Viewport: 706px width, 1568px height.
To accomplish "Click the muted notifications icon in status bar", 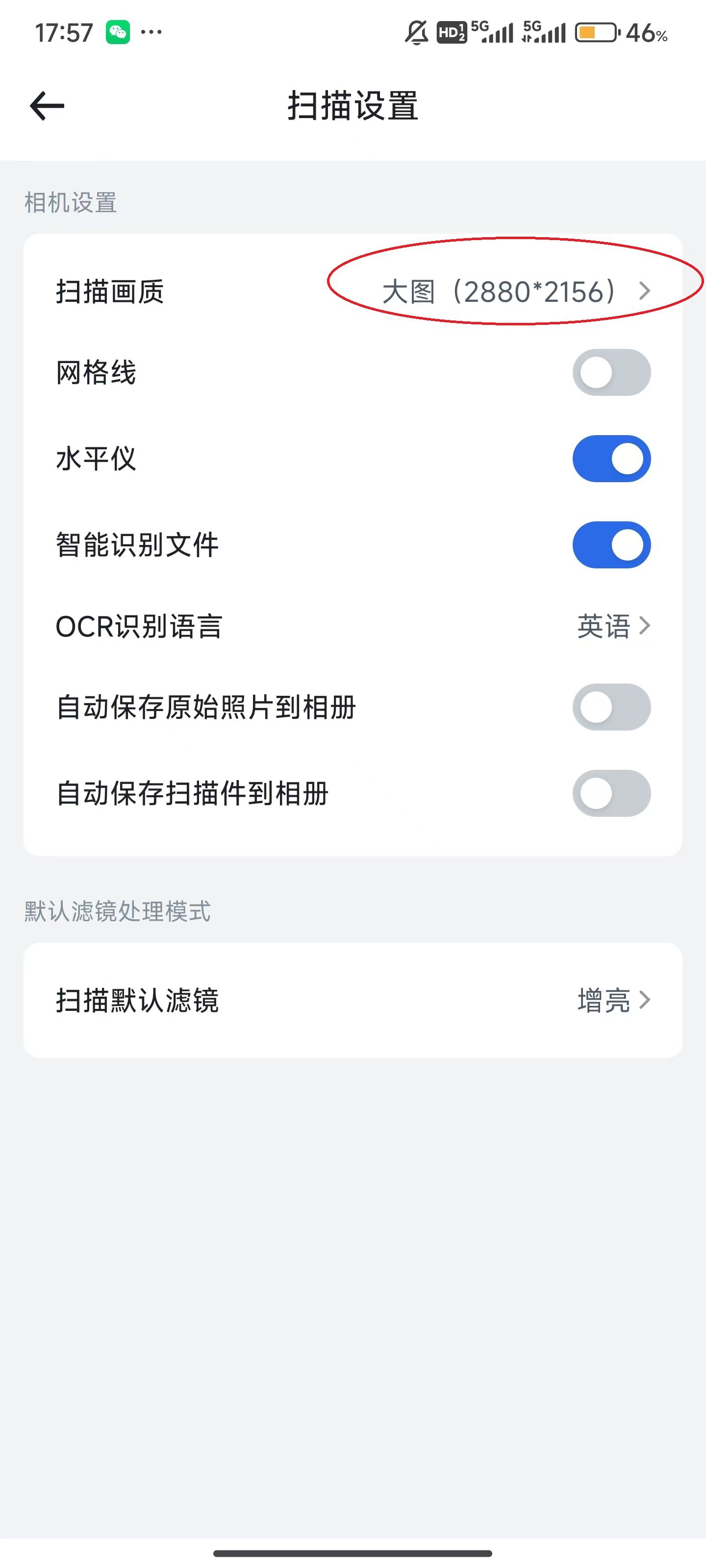I will click(x=416, y=33).
